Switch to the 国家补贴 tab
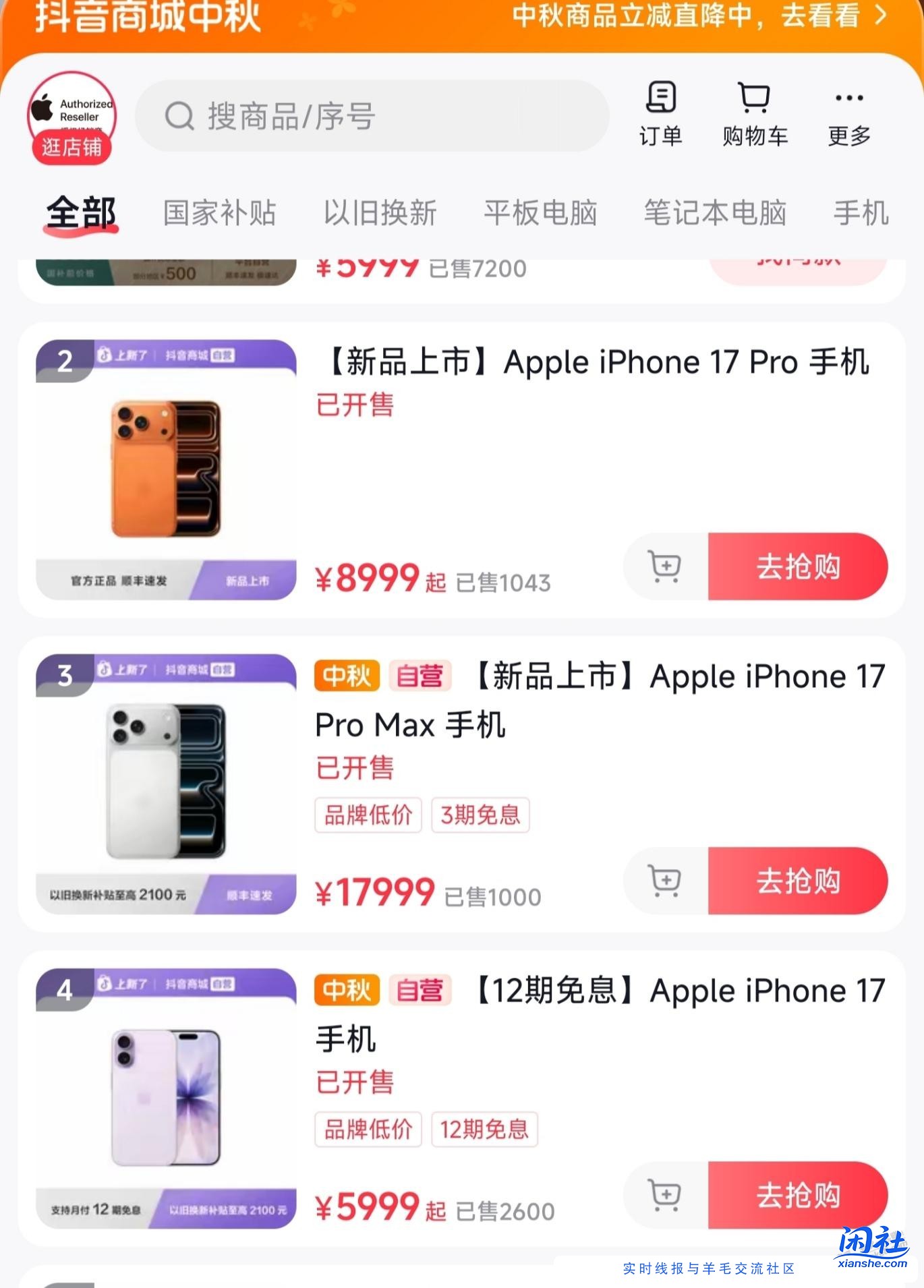Viewport: 924px width, 1288px height. (x=219, y=212)
